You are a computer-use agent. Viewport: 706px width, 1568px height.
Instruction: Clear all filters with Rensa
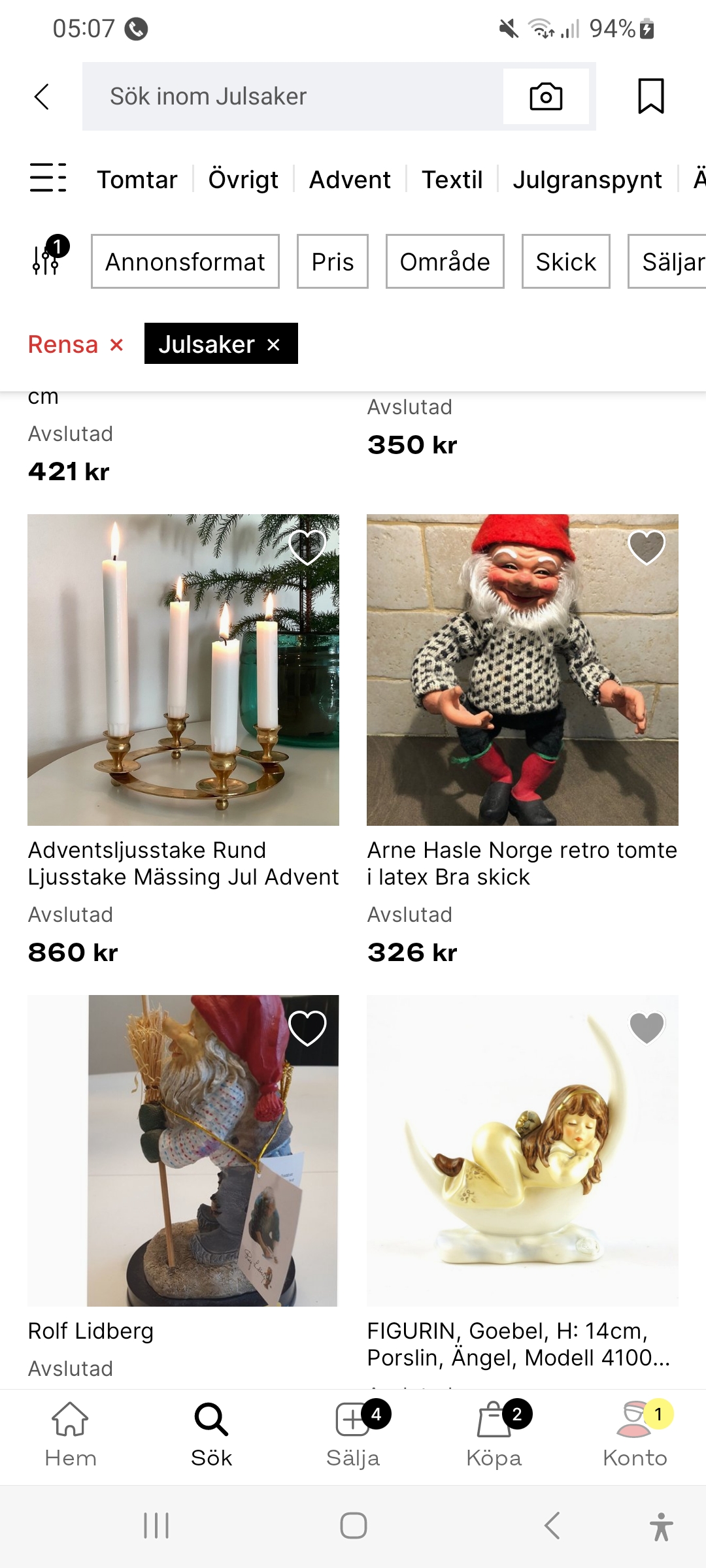click(75, 344)
